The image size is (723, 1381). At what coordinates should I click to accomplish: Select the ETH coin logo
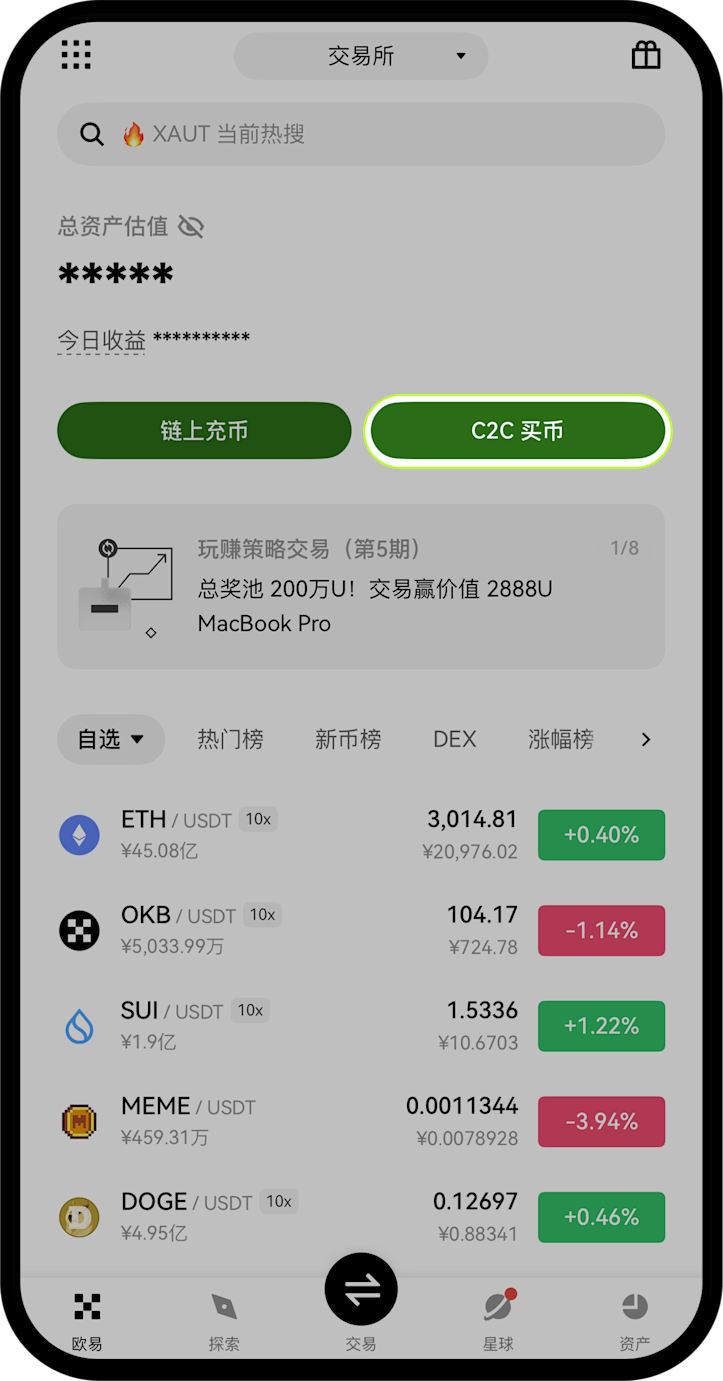pos(79,835)
